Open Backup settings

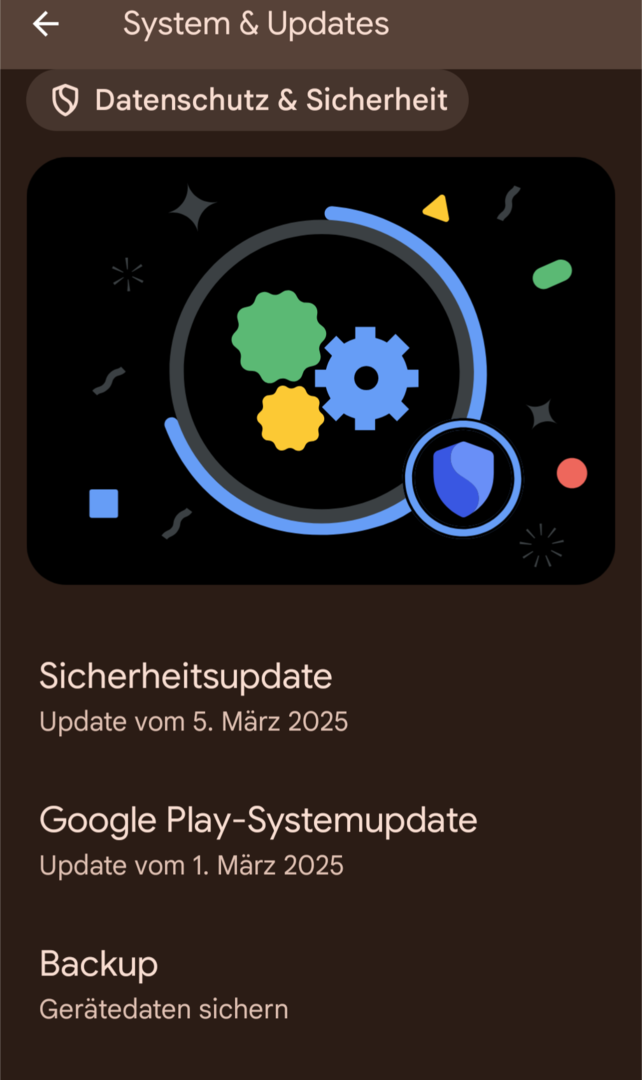click(x=164, y=984)
